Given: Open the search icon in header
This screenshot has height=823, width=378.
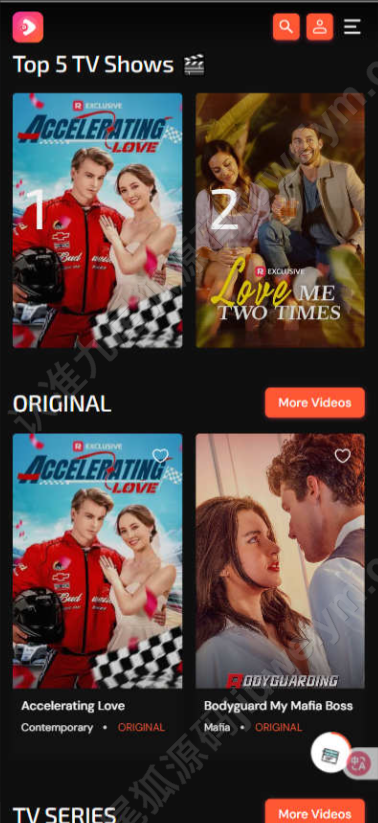Looking at the screenshot, I should point(286,27).
